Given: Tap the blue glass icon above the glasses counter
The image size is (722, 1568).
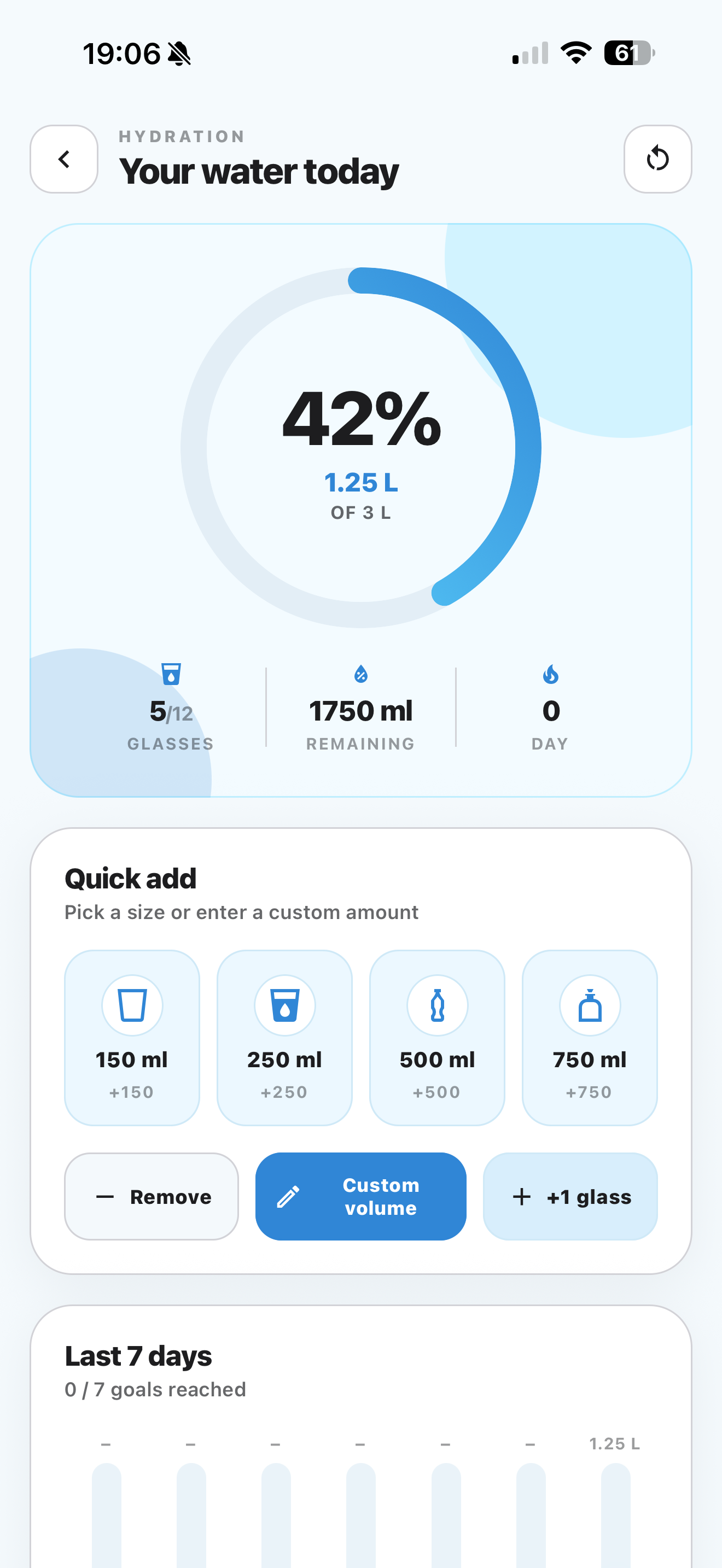Looking at the screenshot, I should (x=171, y=673).
